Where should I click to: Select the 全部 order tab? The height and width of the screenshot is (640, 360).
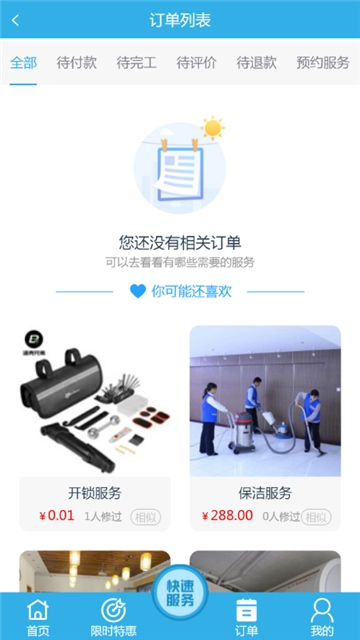coord(23,63)
